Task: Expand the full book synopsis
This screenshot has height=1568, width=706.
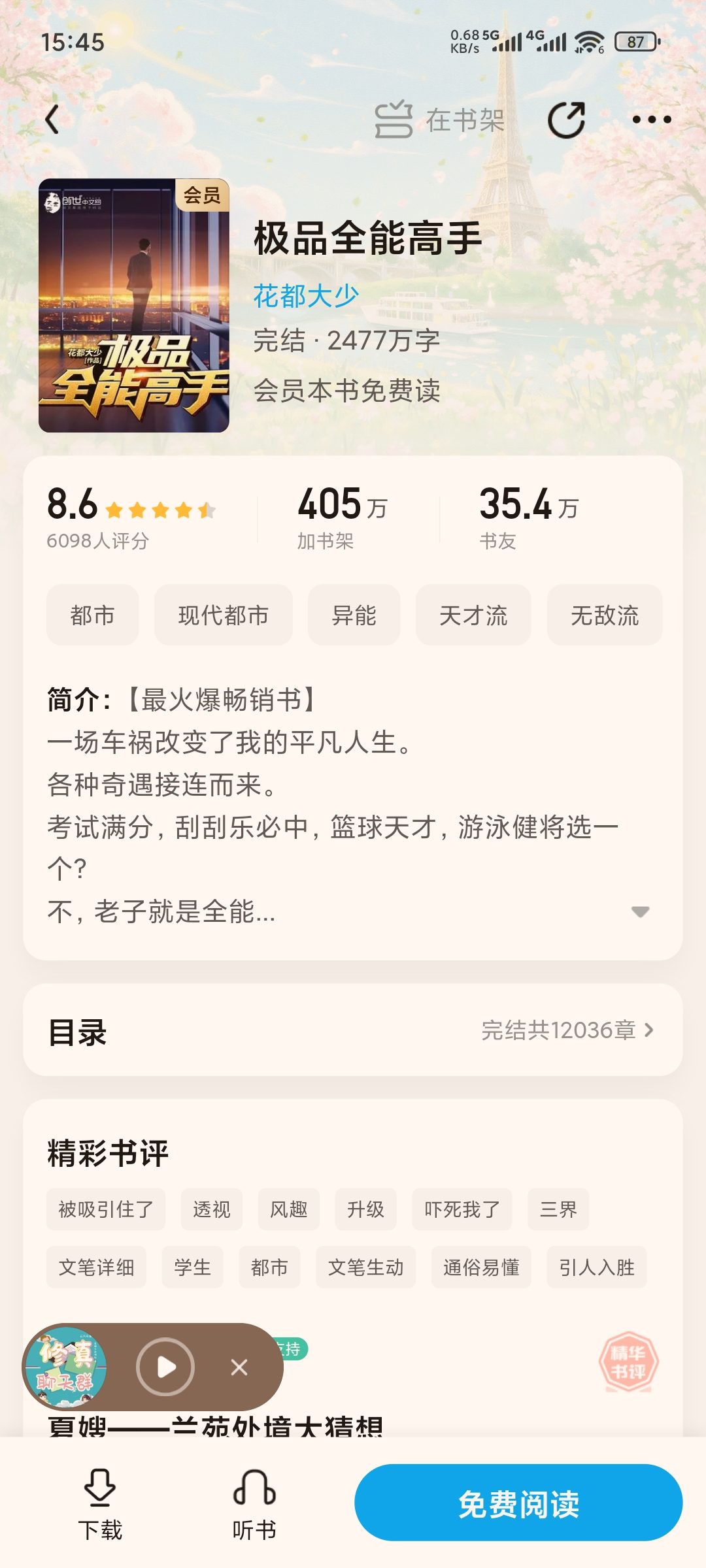Action: coord(640,911)
